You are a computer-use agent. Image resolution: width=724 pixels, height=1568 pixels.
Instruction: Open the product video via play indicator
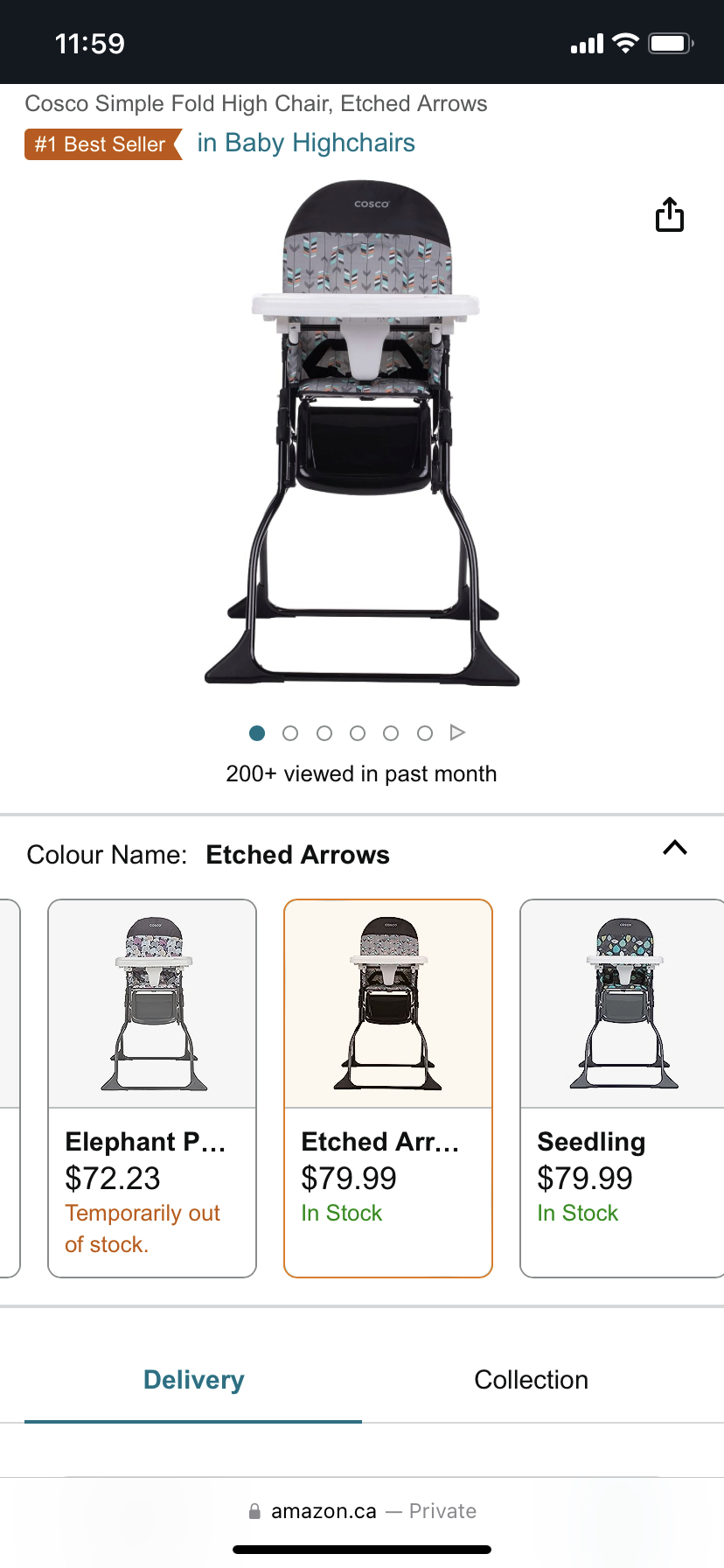[457, 732]
